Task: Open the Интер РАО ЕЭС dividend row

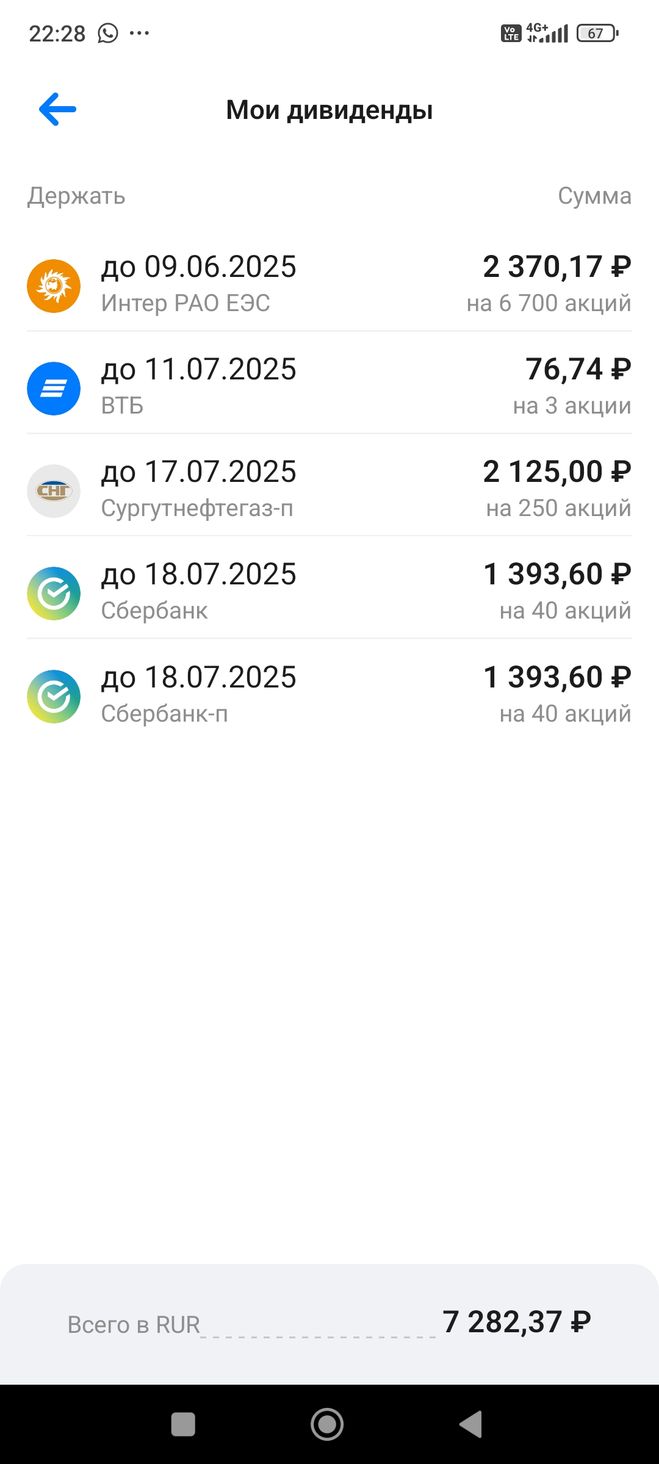Action: click(x=329, y=284)
